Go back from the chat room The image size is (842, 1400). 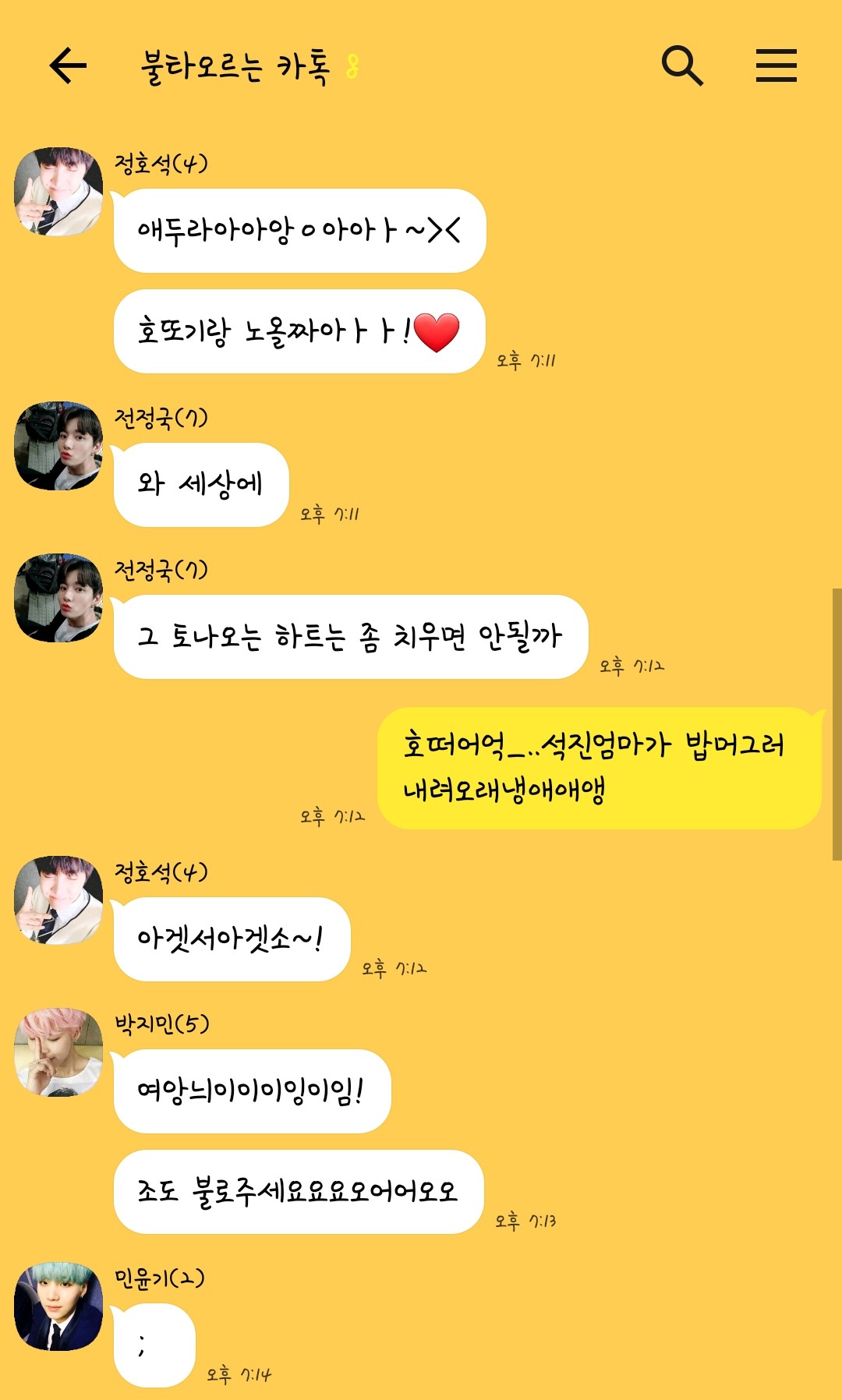click(x=68, y=65)
